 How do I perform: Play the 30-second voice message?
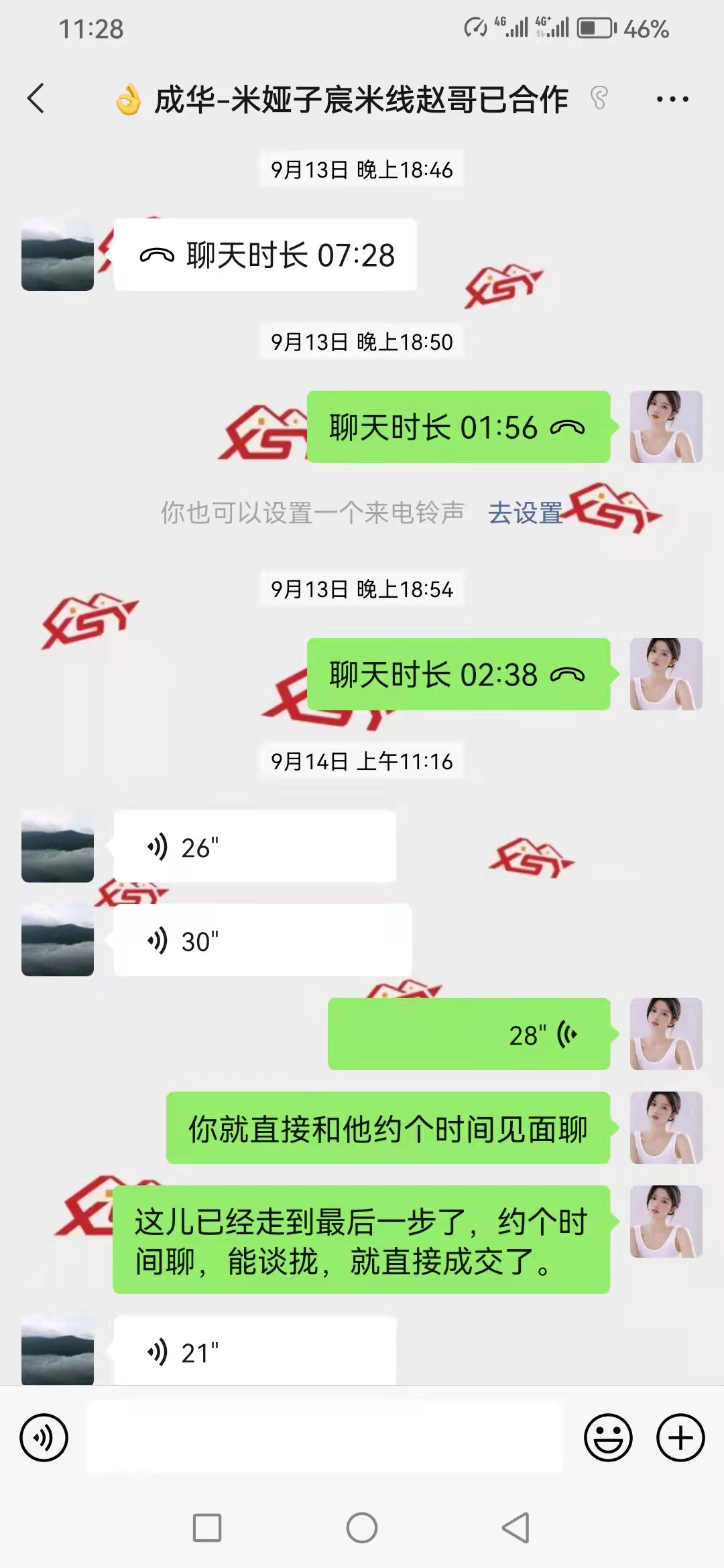click(262, 941)
